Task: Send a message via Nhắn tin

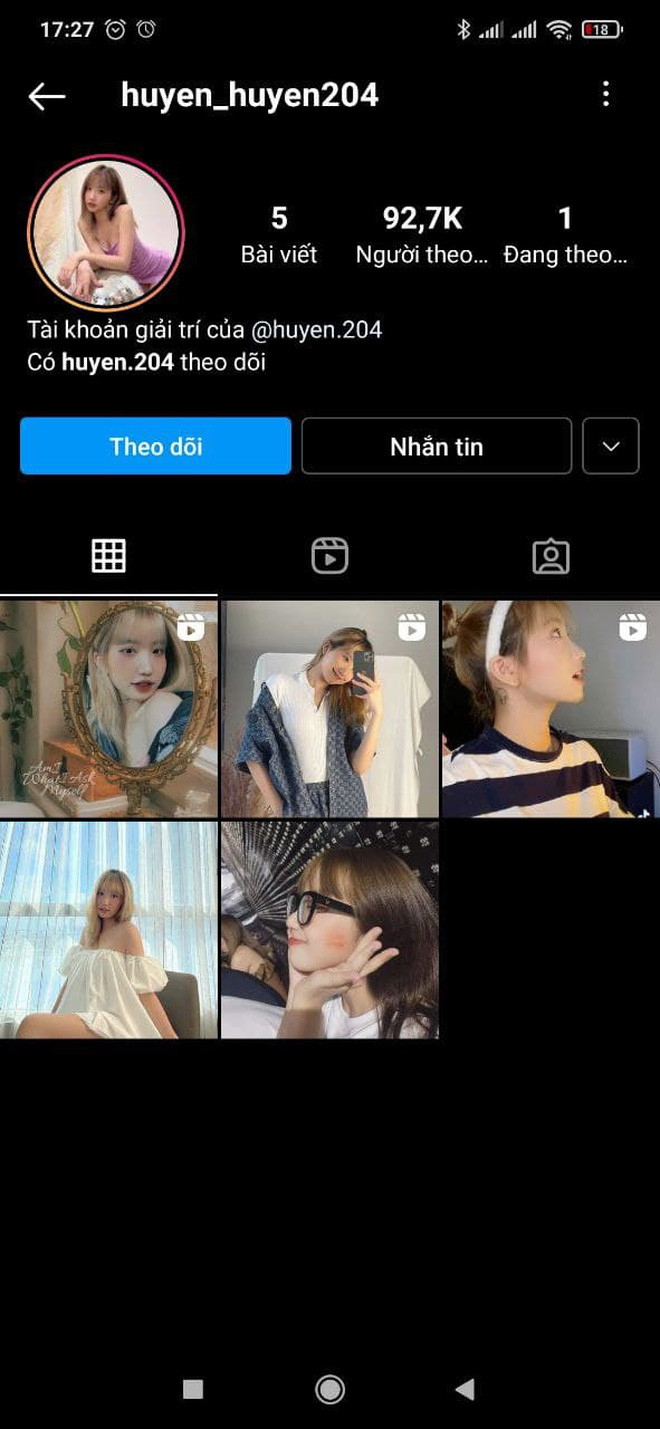Action: click(436, 446)
